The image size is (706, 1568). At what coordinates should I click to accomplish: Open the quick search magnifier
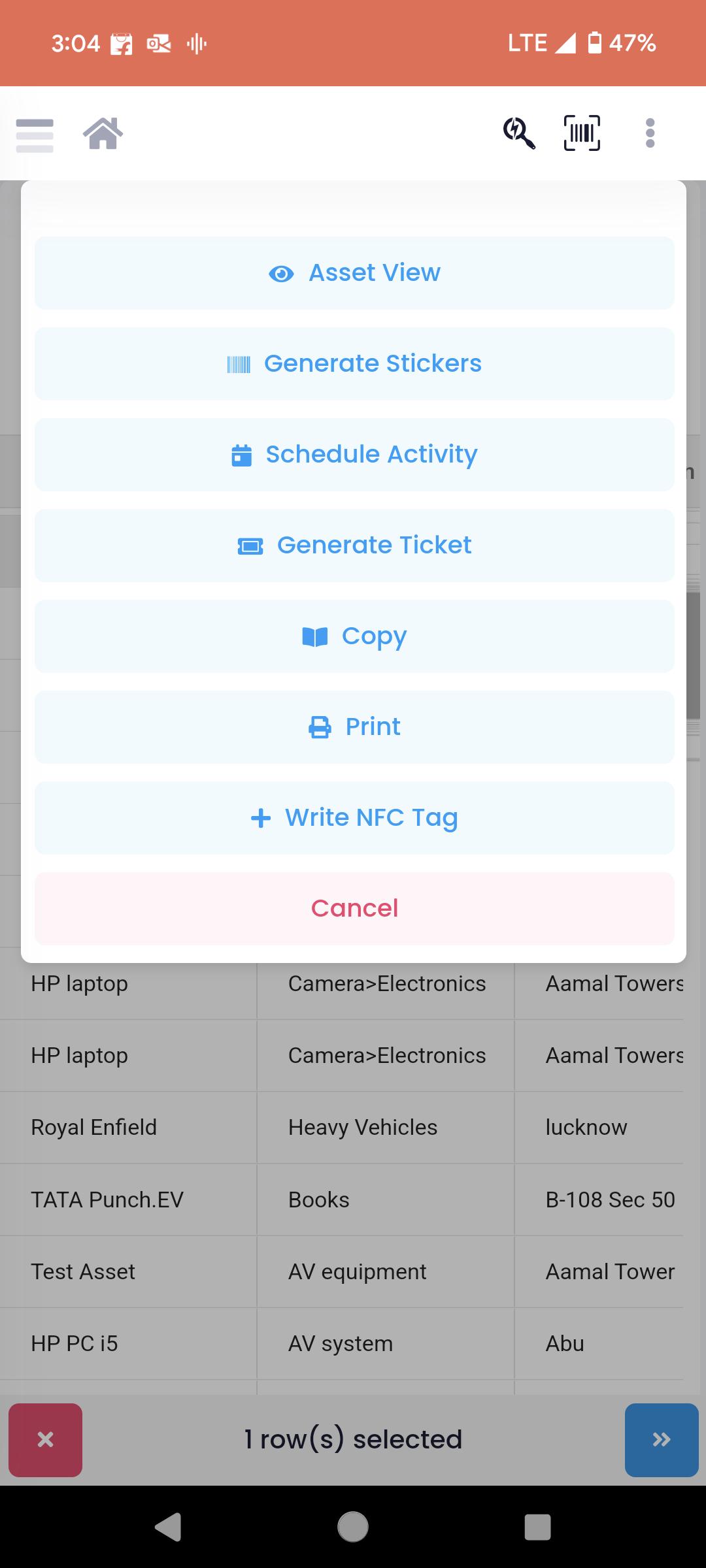519,133
